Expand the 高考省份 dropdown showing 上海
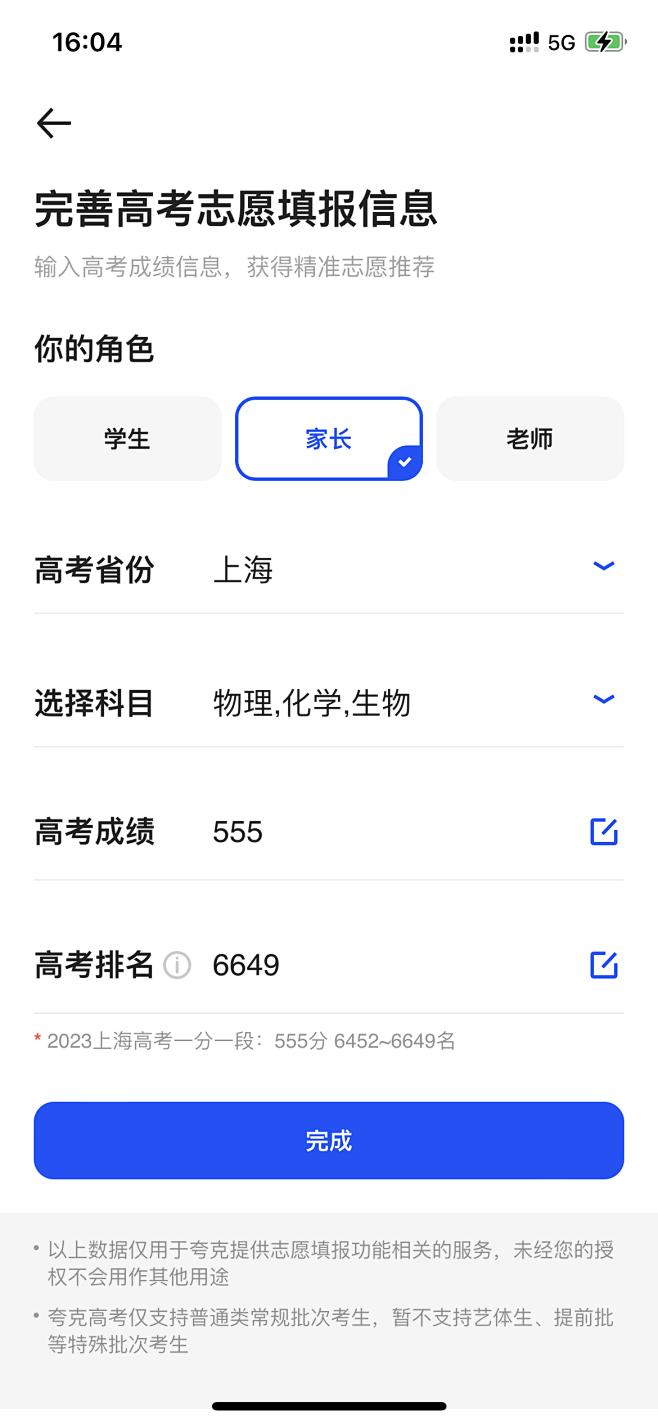The height and width of the screenshot is (1424, 658). click(603, 567)
